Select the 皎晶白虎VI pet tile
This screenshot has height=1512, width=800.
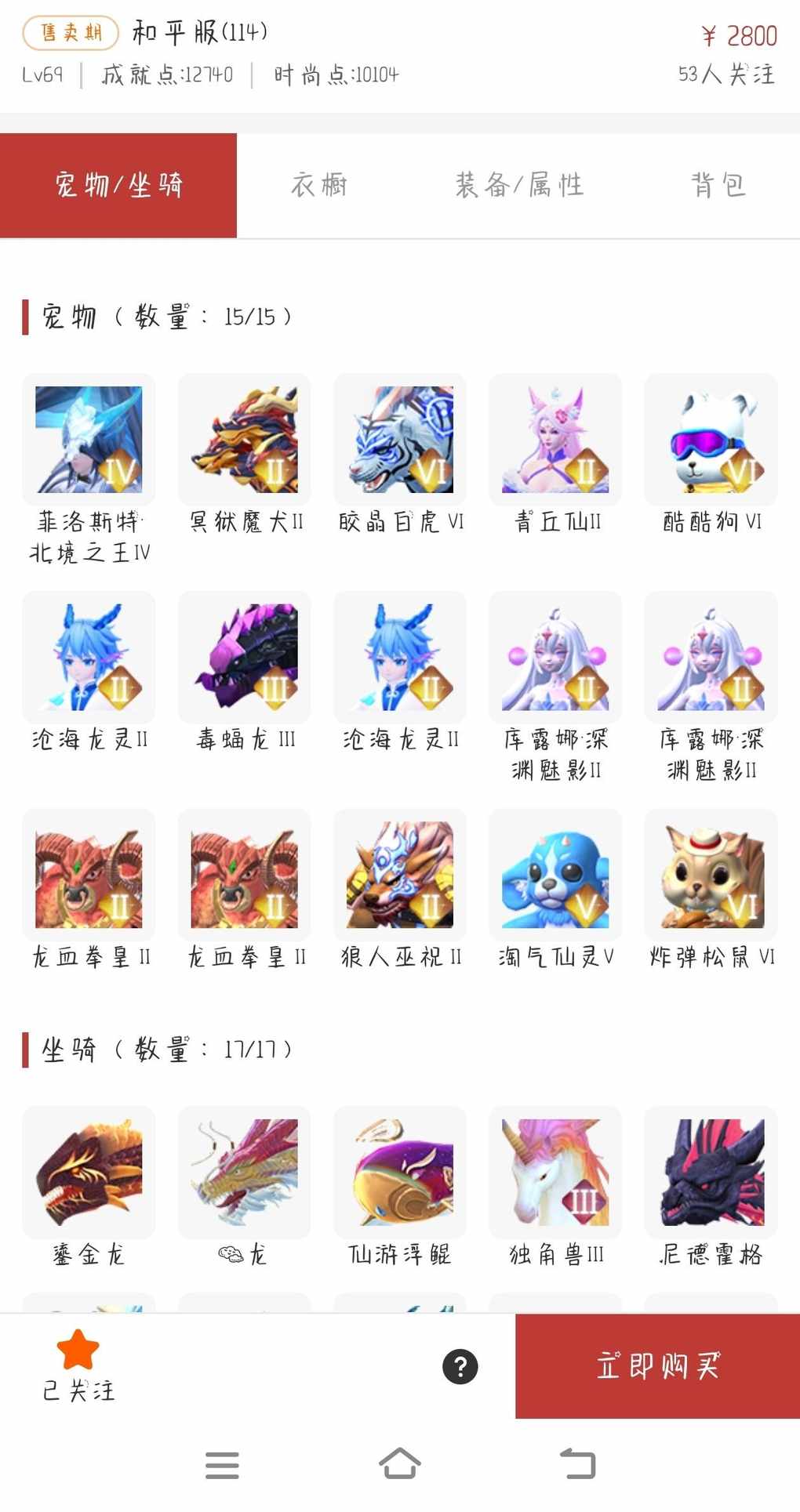pyautogui.click(x=400, y=440)
